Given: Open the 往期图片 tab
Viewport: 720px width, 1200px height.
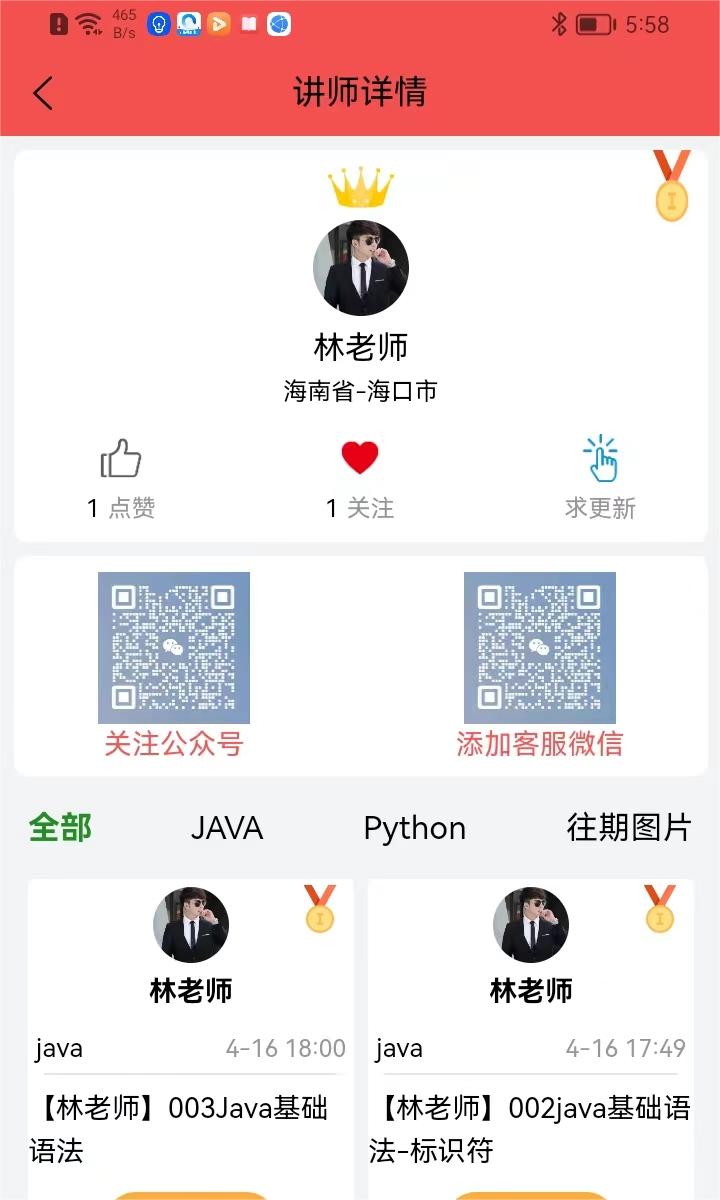Looking at the screenshot, I should tap(628, 828).
